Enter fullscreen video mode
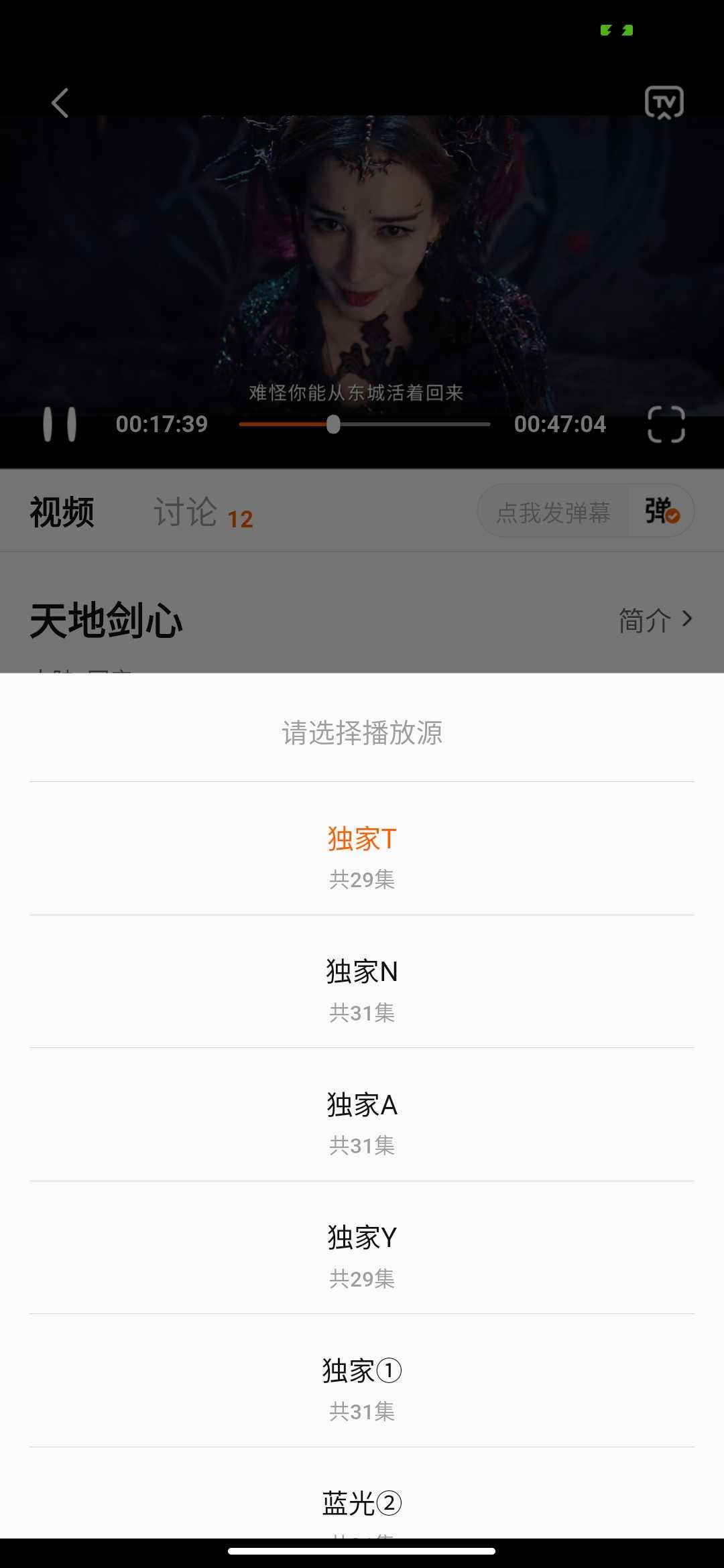The image size is (724, 1568). [x=666, y=424]
